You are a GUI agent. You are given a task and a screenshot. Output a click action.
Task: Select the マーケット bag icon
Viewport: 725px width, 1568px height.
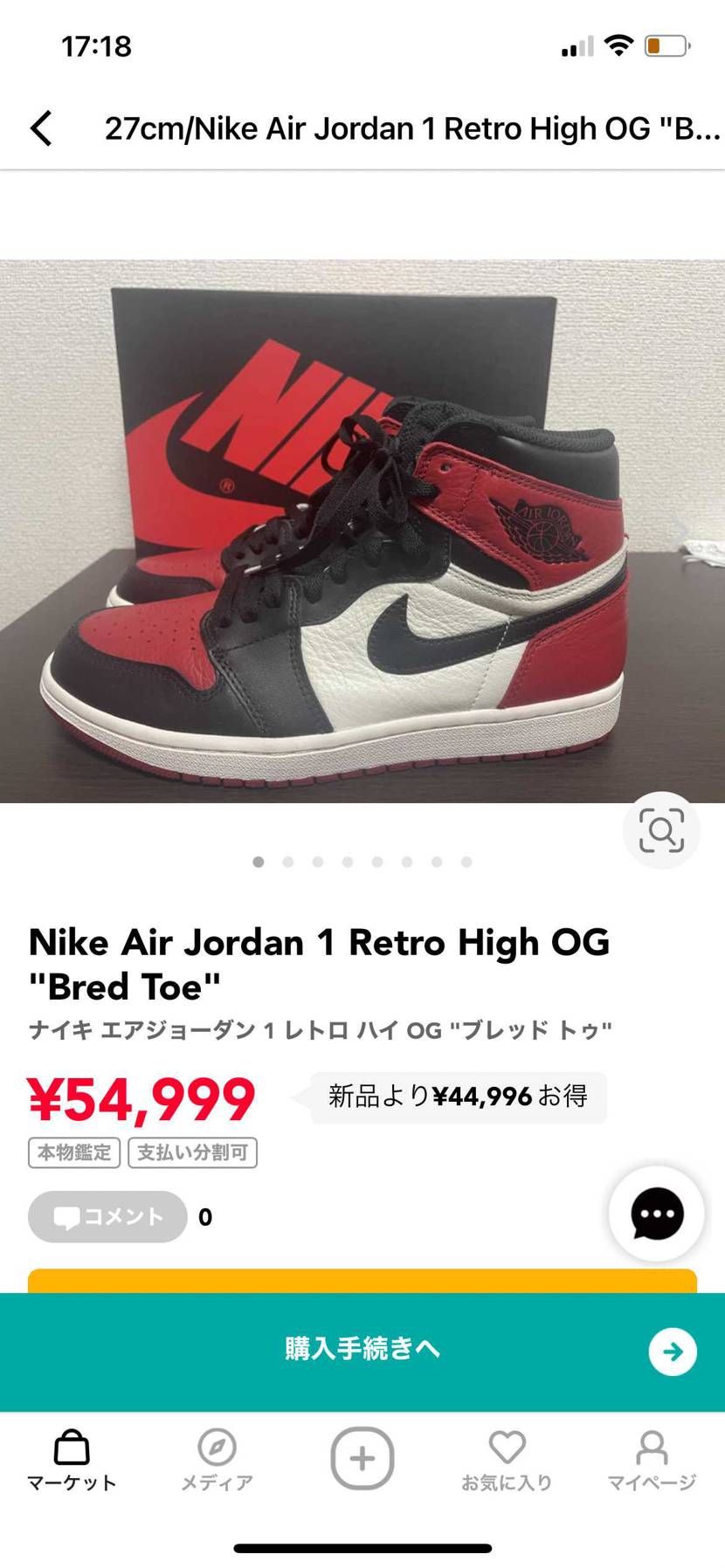tap(72, 1447)
